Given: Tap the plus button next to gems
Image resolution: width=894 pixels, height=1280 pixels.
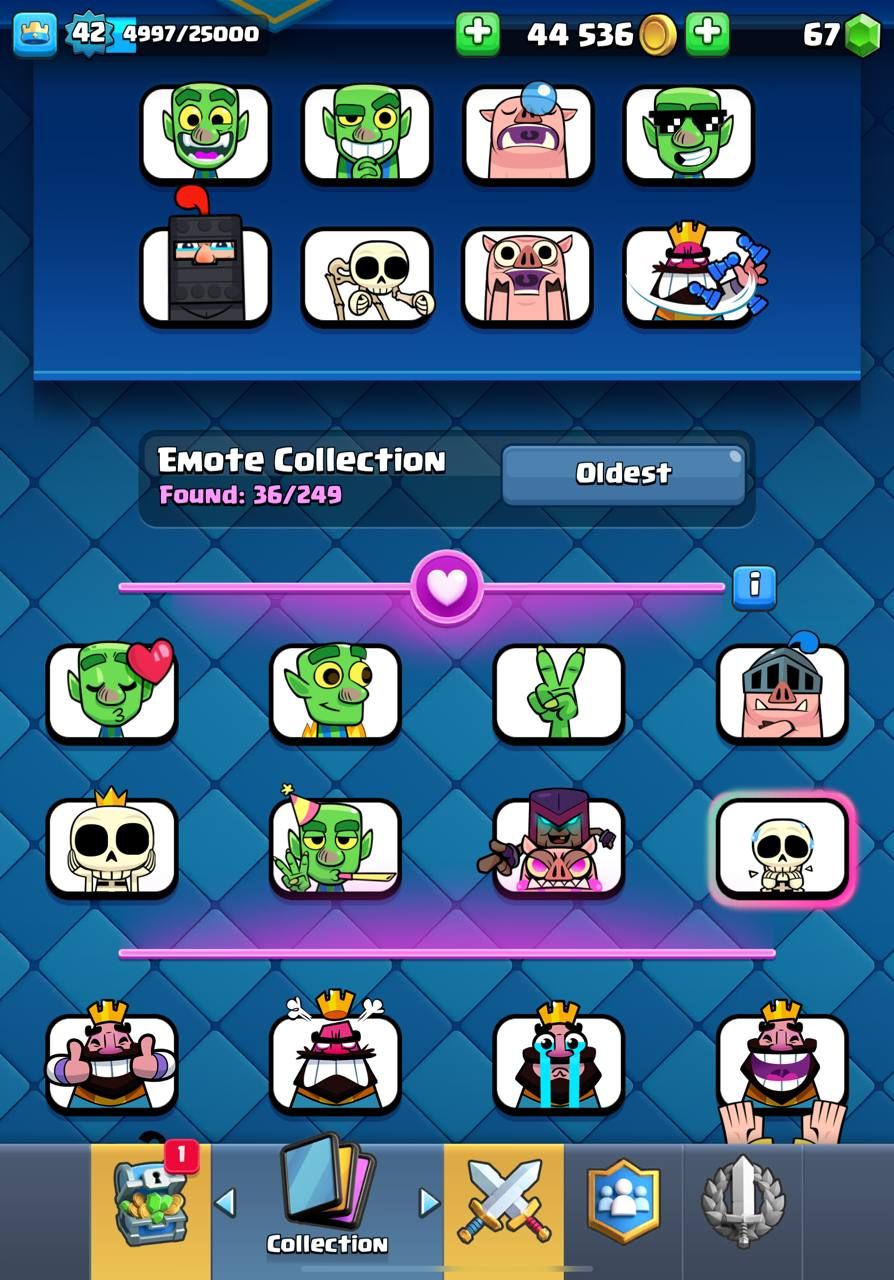Looking at the screenshot, I should [707, 34].
